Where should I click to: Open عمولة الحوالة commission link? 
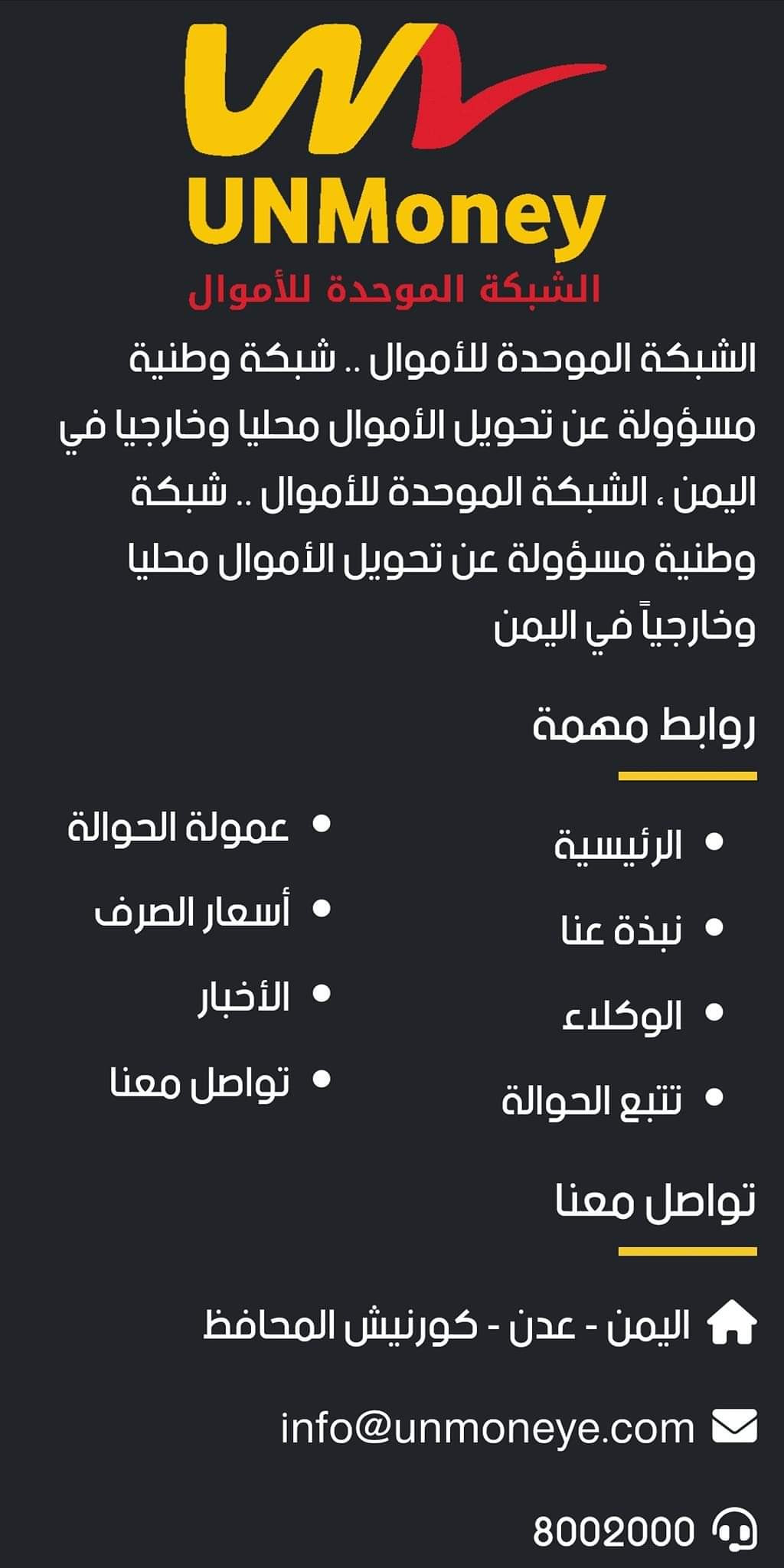(x=178, y=828)
